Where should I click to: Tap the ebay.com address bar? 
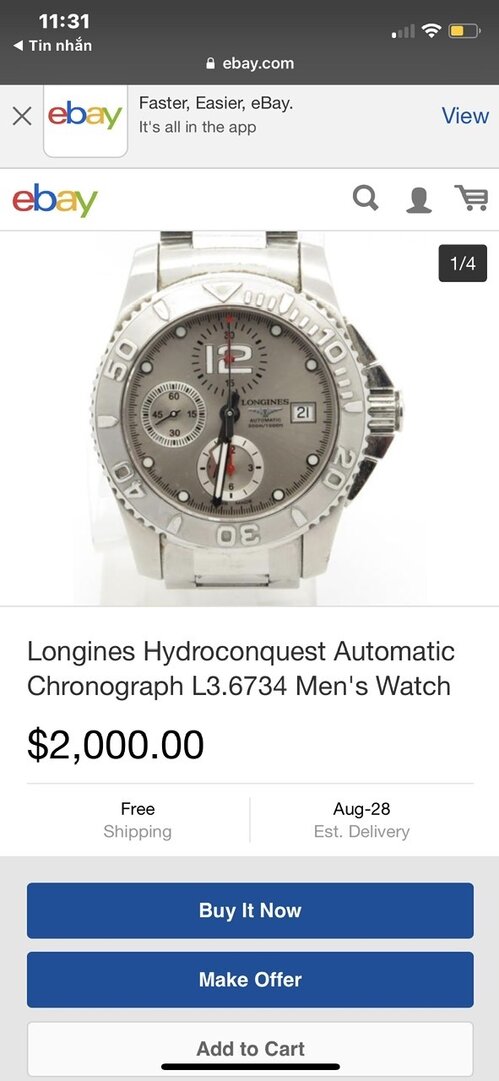(250, 63)
